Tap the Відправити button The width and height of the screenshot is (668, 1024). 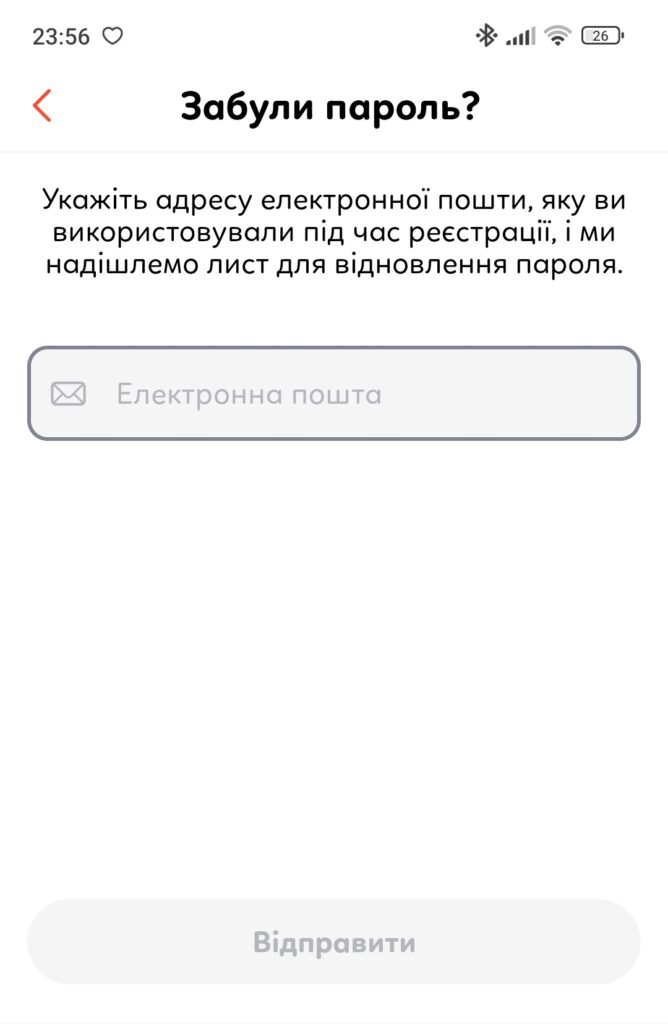[x=333, y=942]
